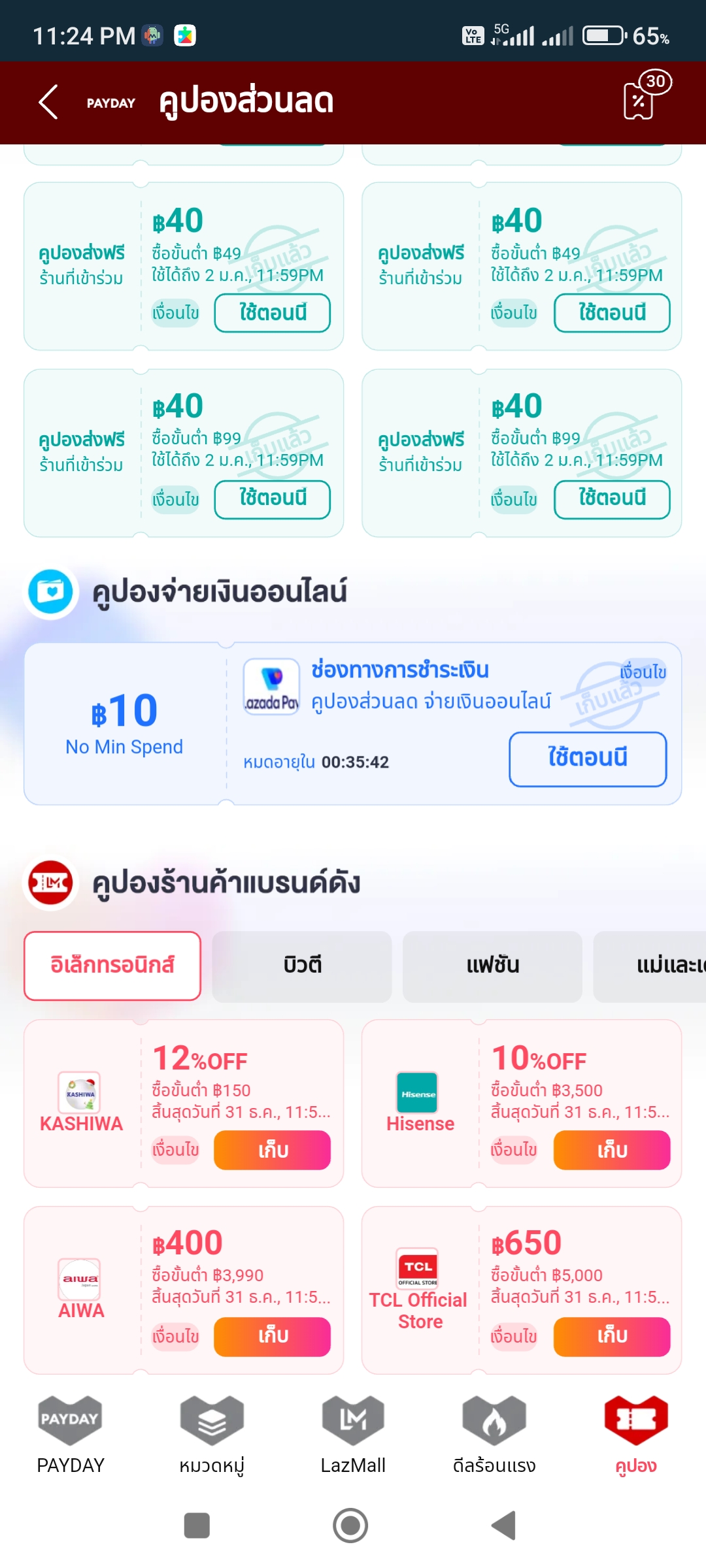Use the ฿10 Lazada Pay coupon now
The image size is (706, 1568).
tap(588, 759)
